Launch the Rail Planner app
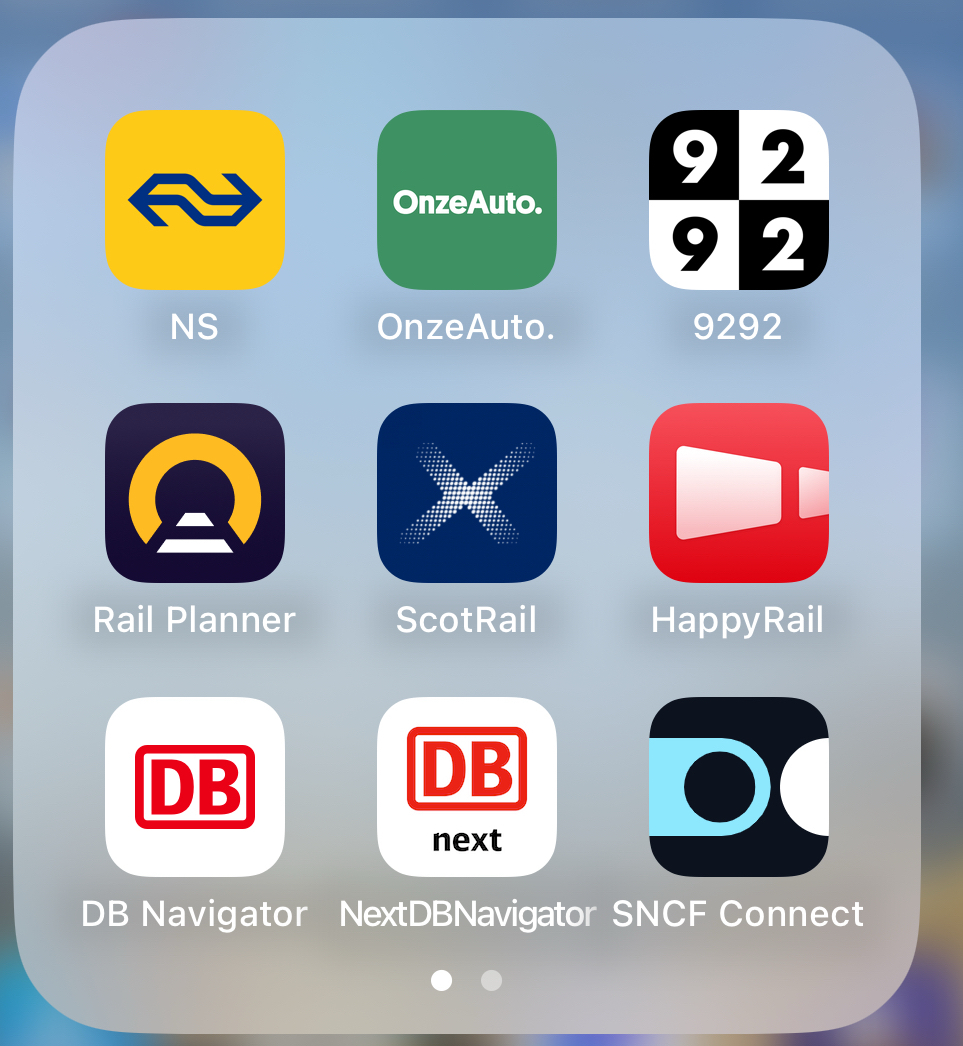The image size is (963, 1046). click(x=195, y=493)
